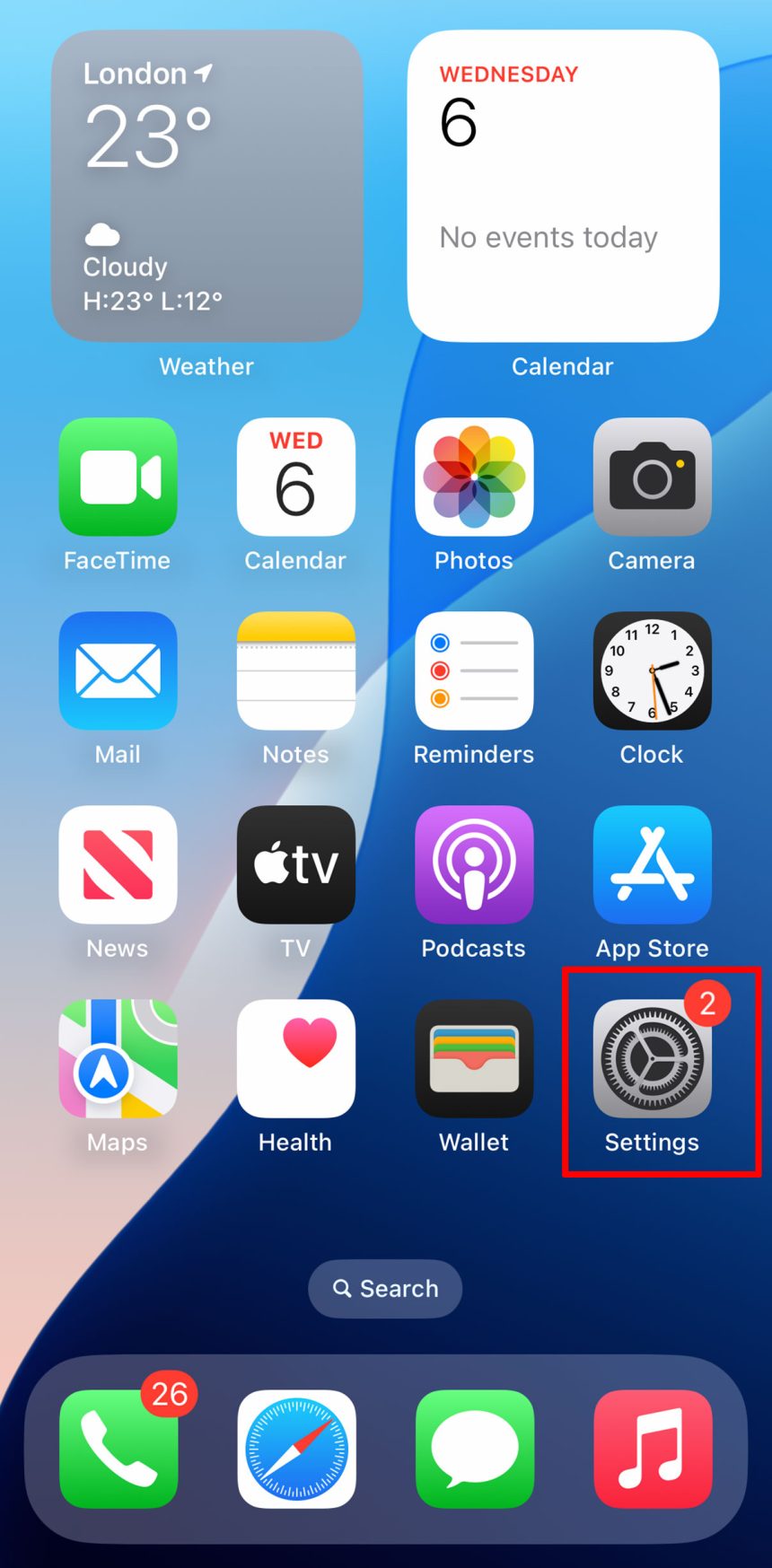Tap the Search pill above the dock
This screenshot has height=1568, width=772.
[385, 1289]
